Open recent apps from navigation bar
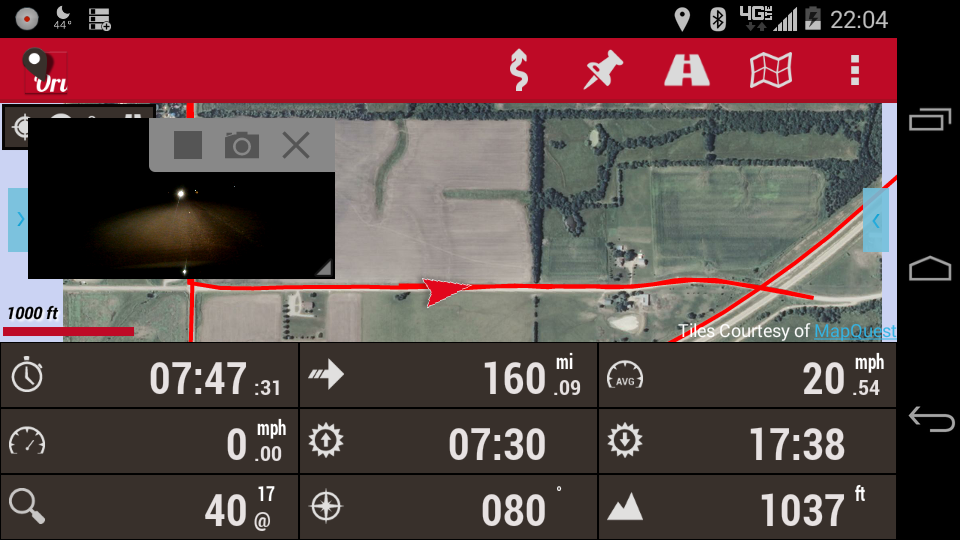 [x=930, y=120]
